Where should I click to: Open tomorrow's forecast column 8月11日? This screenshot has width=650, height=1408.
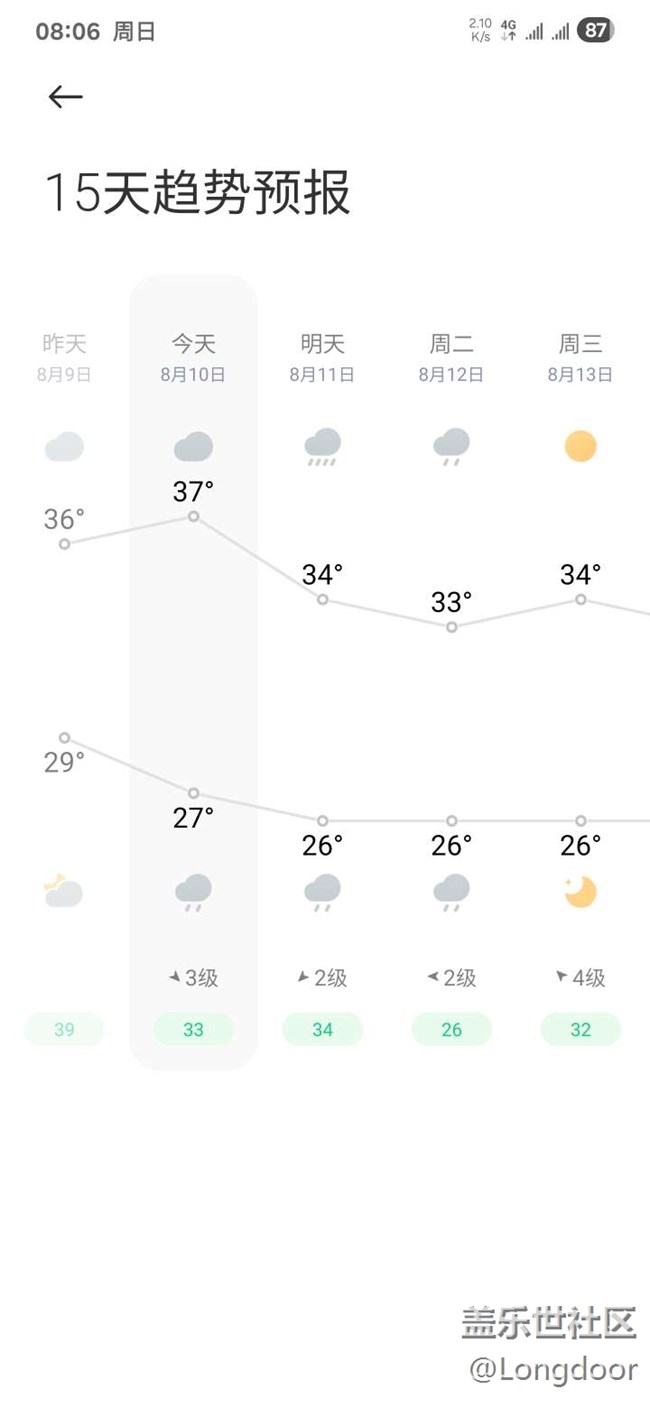[322, 672]
